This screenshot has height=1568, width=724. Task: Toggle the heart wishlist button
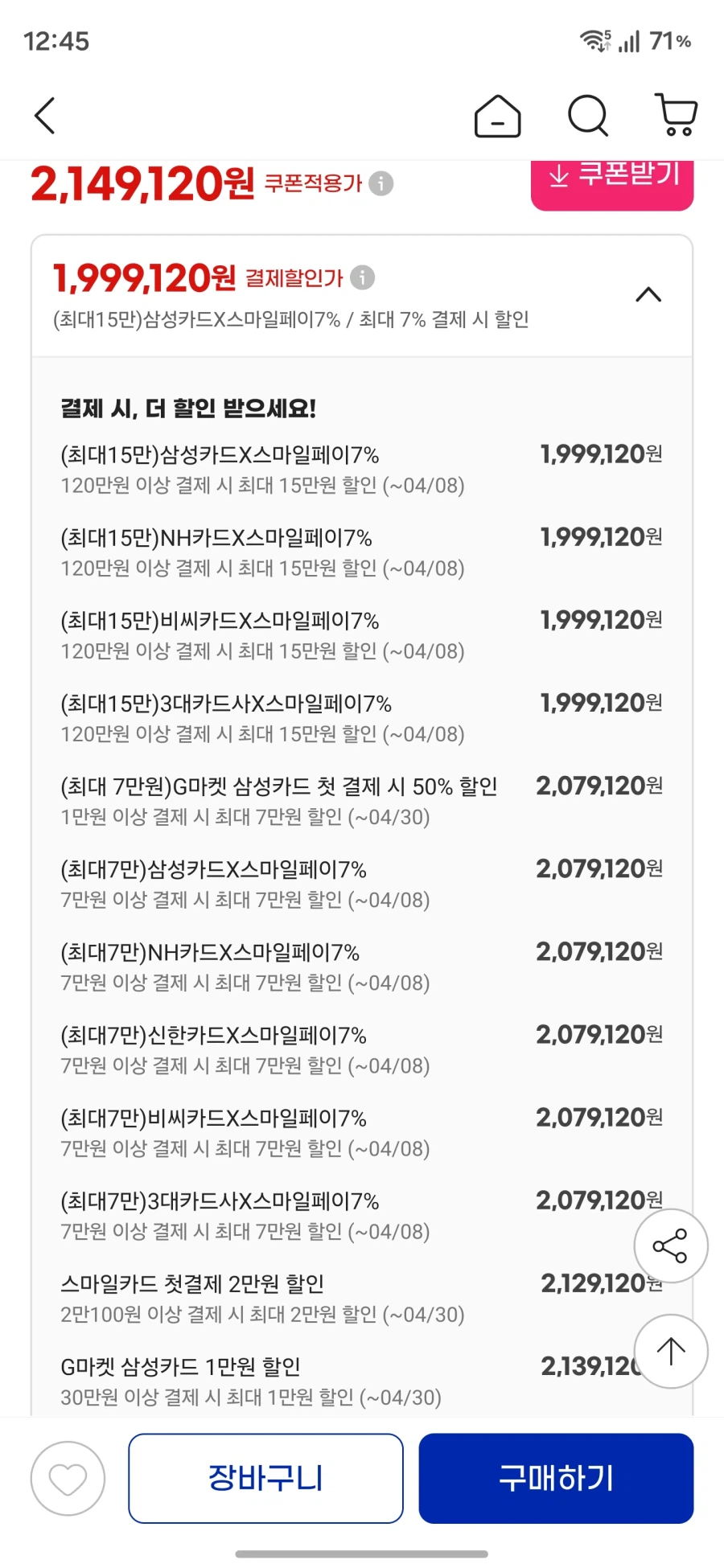point(68,1479)
